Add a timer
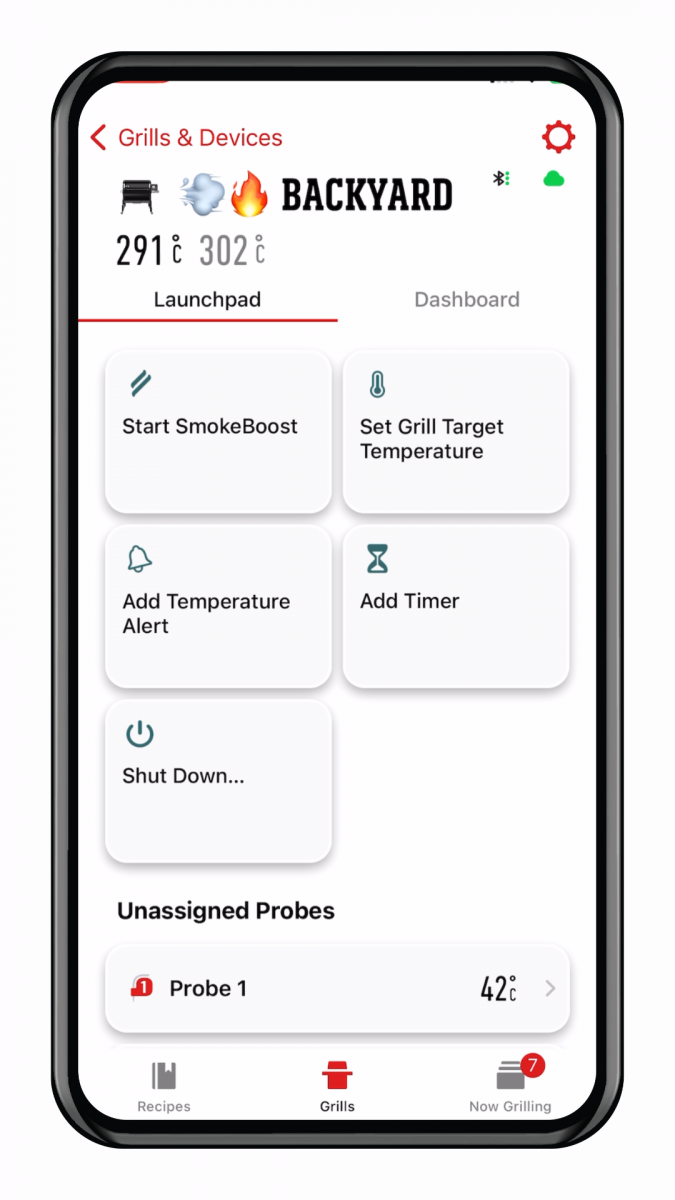675x1200 pixels. click(456, 607)
